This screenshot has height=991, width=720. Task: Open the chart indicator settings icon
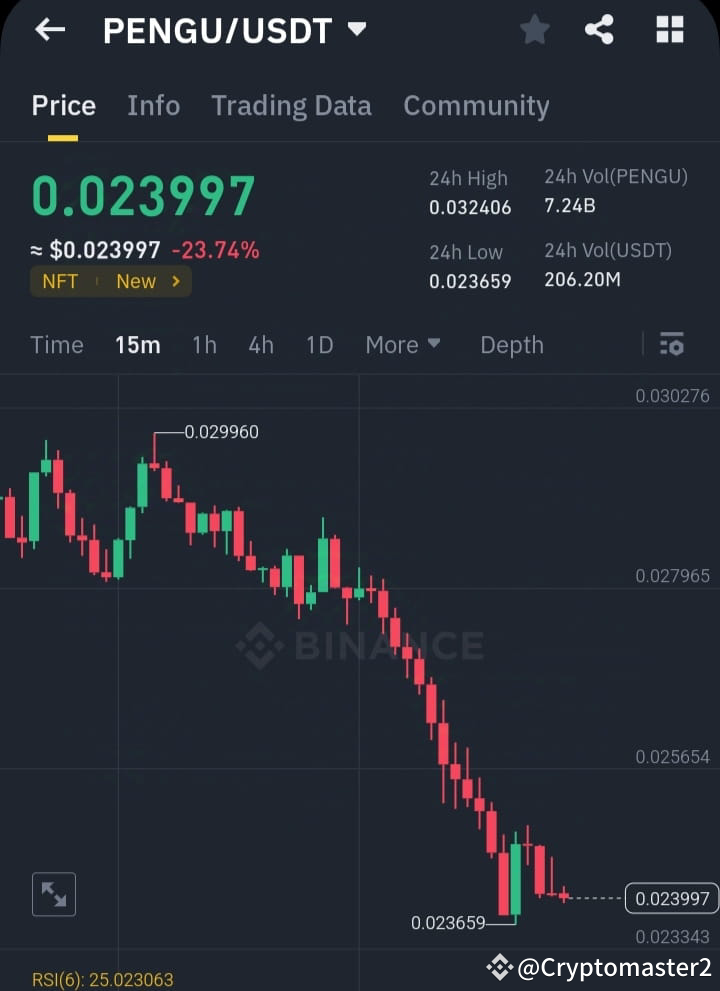coord(671,344)
